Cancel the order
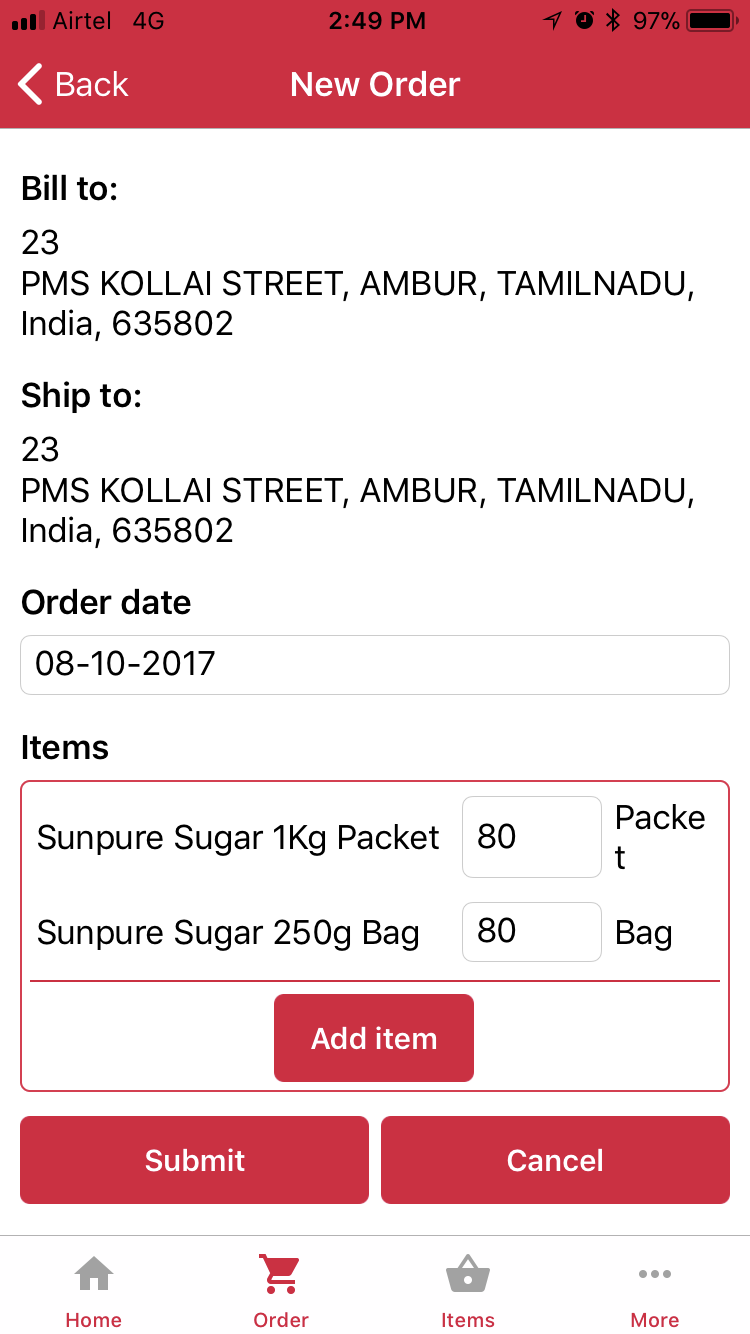This screenshot has height=1334, width=750. tap(555, 1160)
